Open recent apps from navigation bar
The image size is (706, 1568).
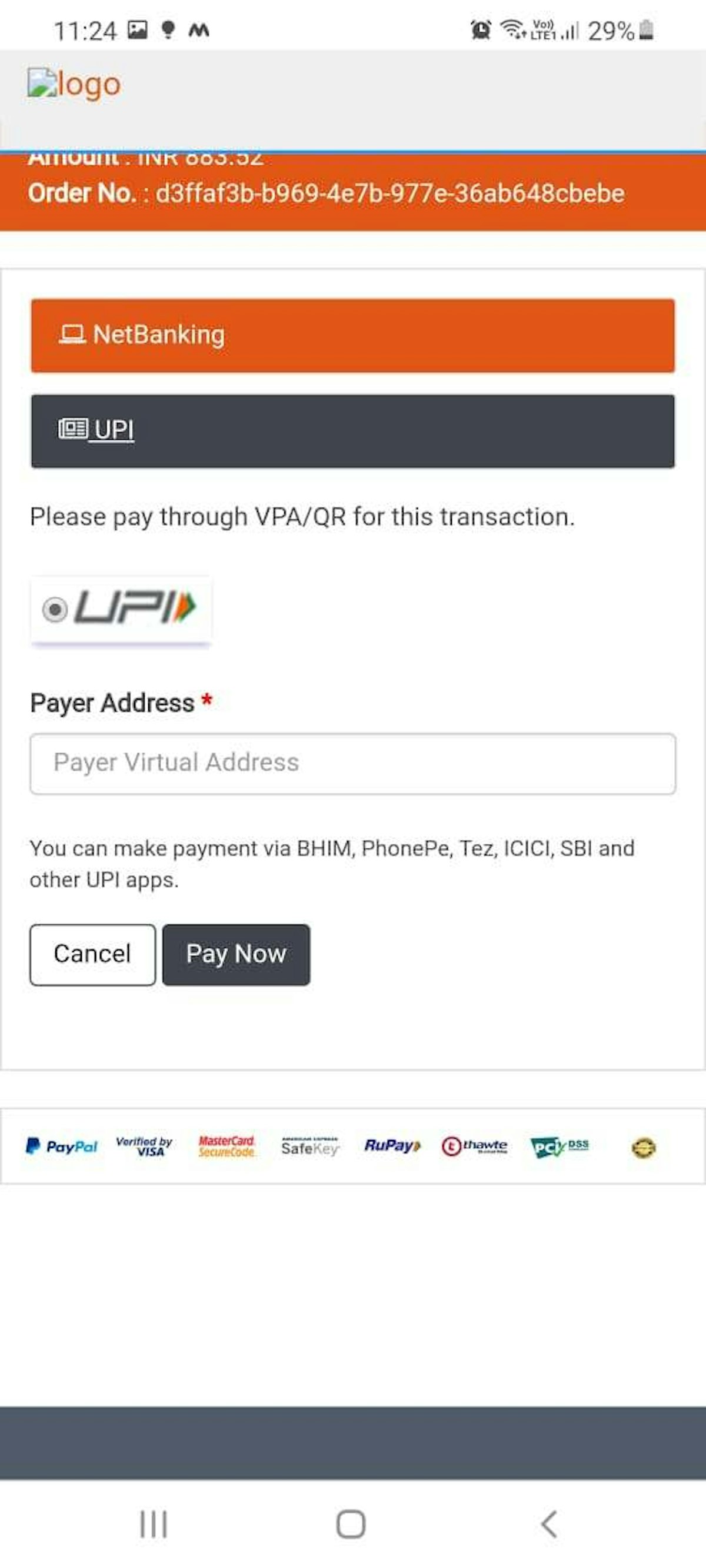pos(154,1523)
